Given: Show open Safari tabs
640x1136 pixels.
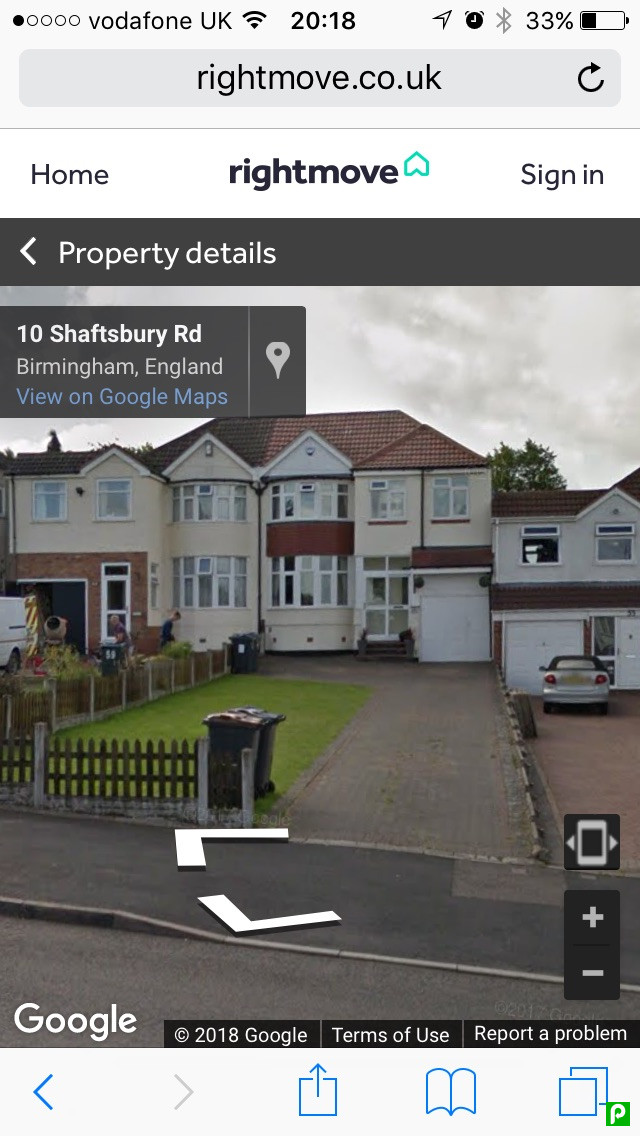Looking at the screenshot, I should pos(582,1090).
